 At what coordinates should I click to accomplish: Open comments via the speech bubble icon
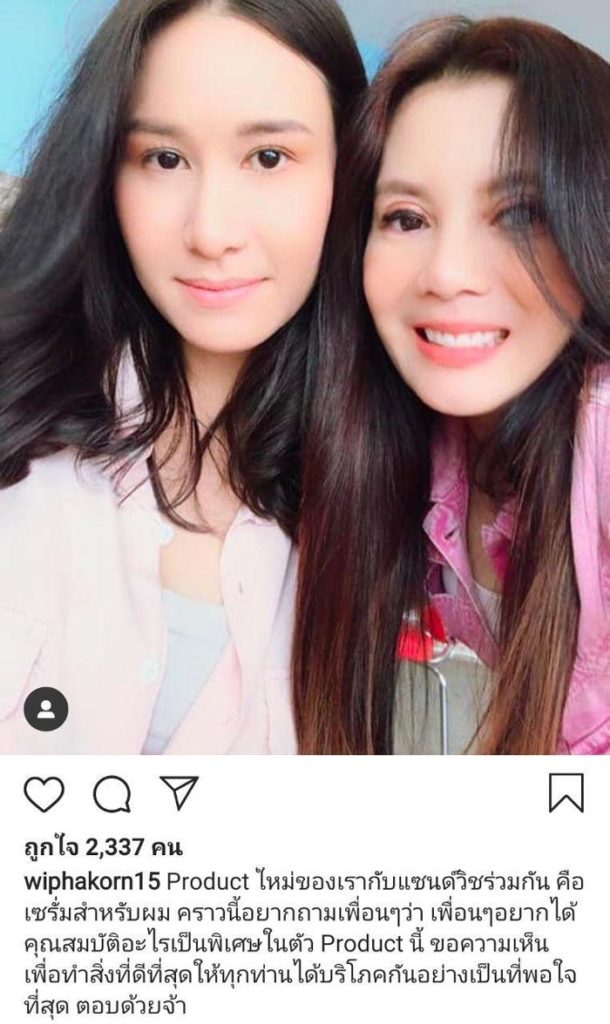tap(112, 794)
